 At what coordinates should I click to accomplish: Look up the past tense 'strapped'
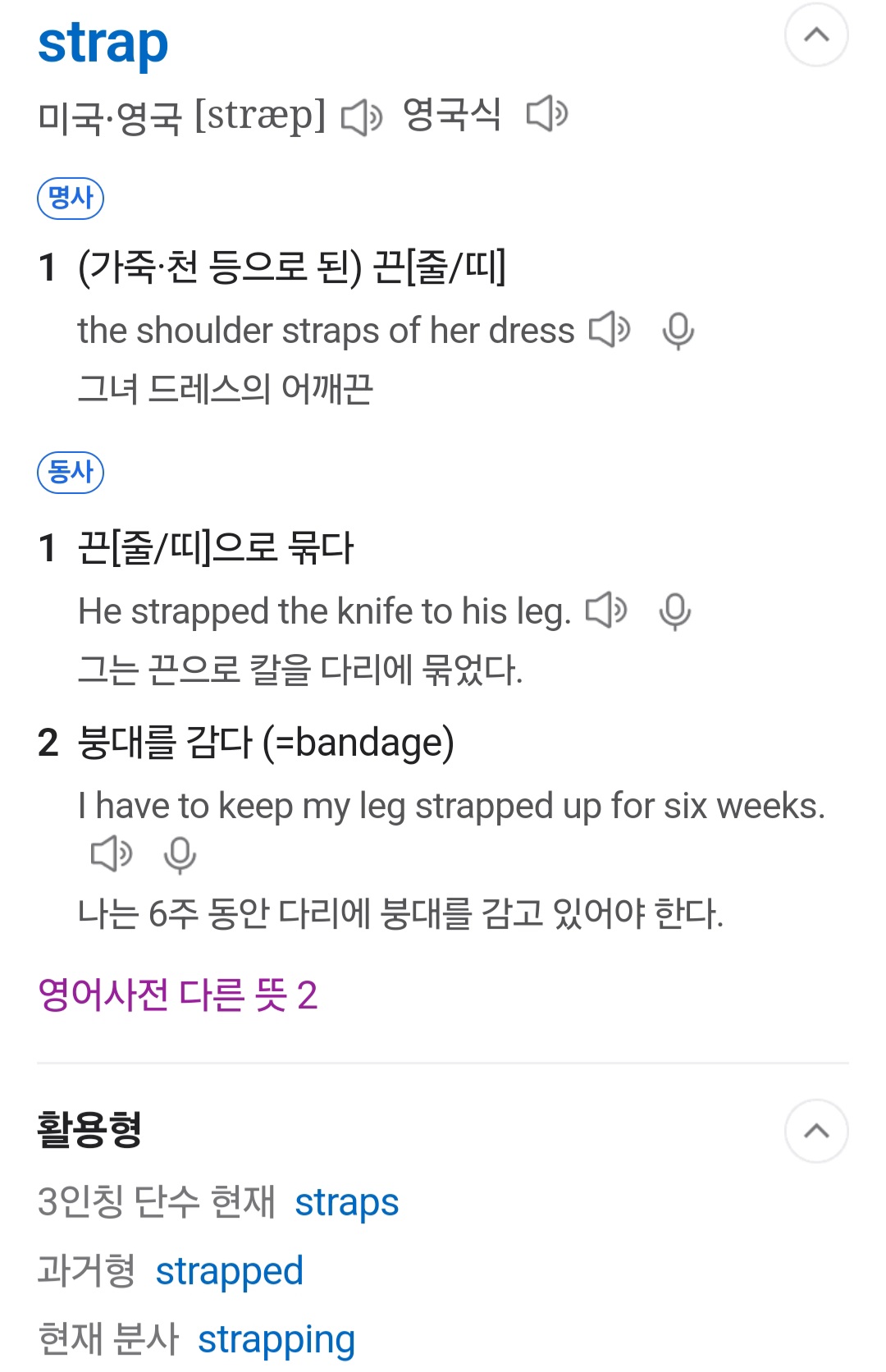[x=230, y=1271]
